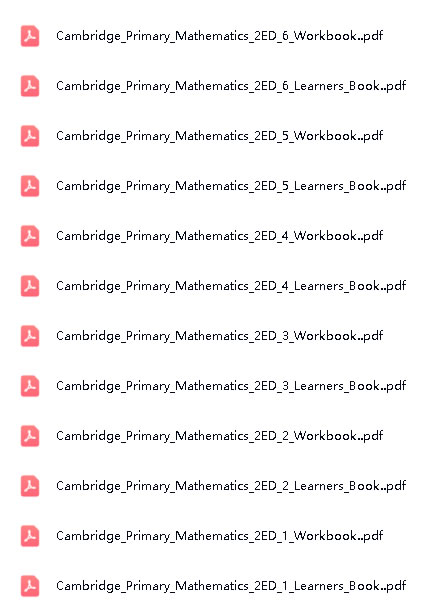Open the 2ED_6_Learners_Book PDF file
Image resolution: width=448 pixels, height=604 pixels.
[x=231, y=86]
